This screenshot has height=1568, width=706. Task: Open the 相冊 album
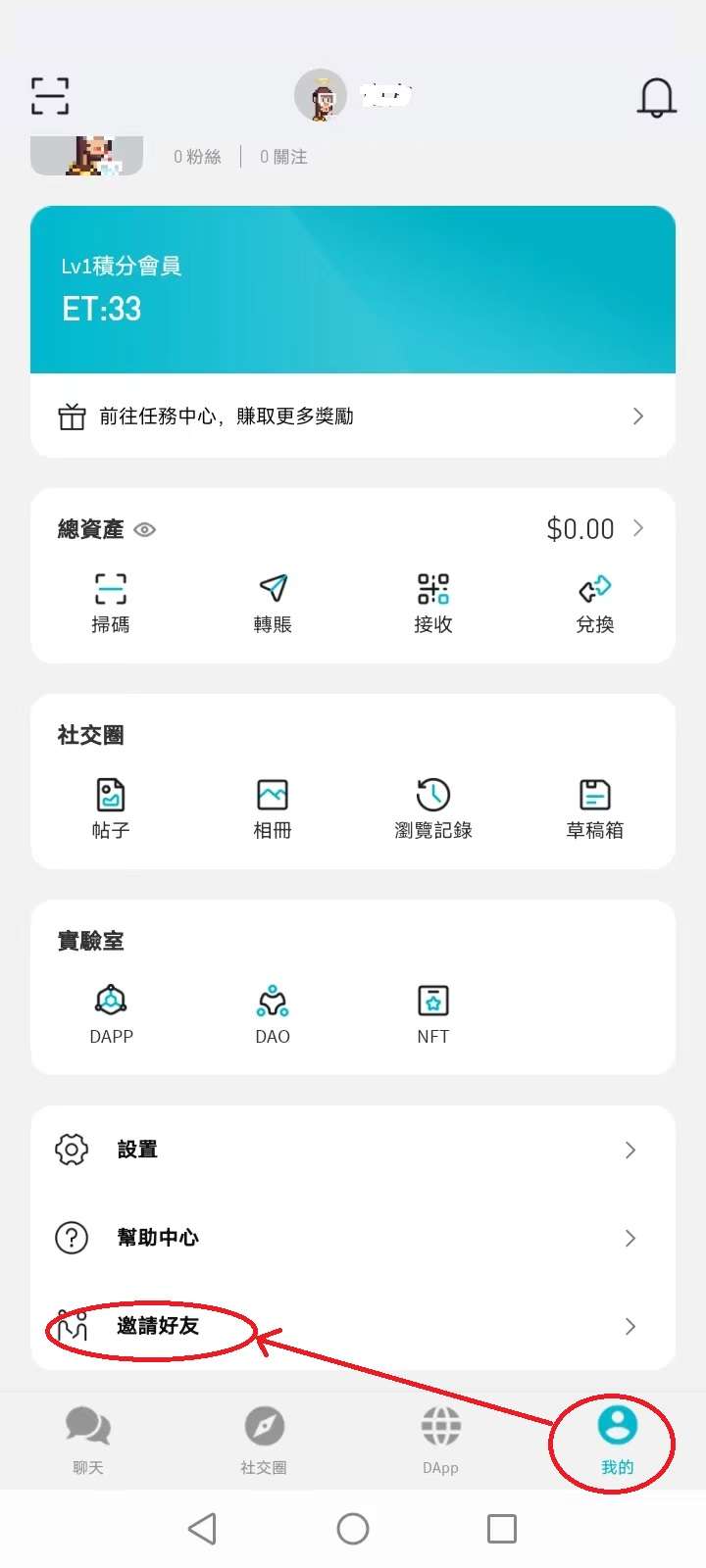273,808
